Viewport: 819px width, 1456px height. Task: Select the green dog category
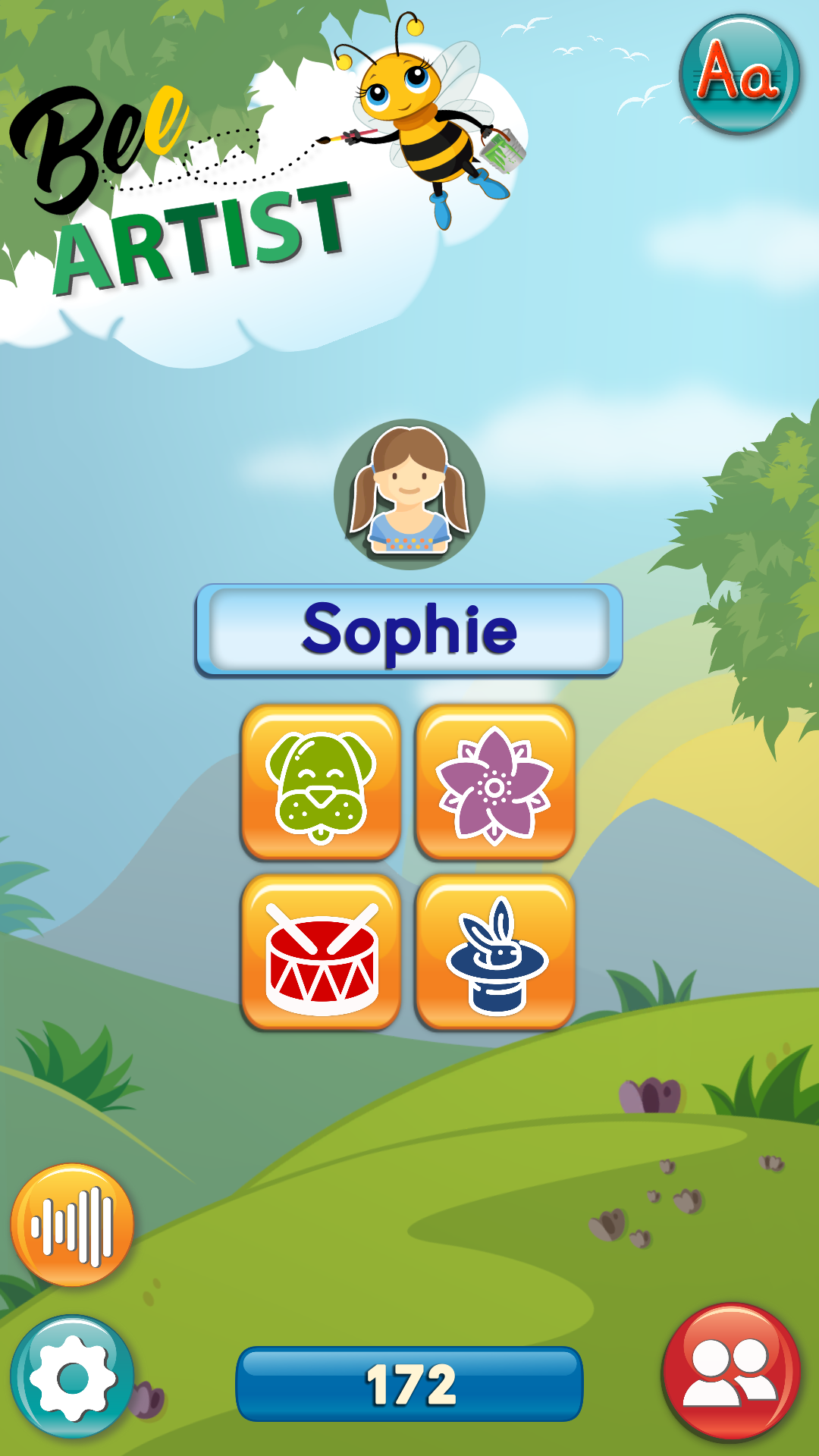321,782
